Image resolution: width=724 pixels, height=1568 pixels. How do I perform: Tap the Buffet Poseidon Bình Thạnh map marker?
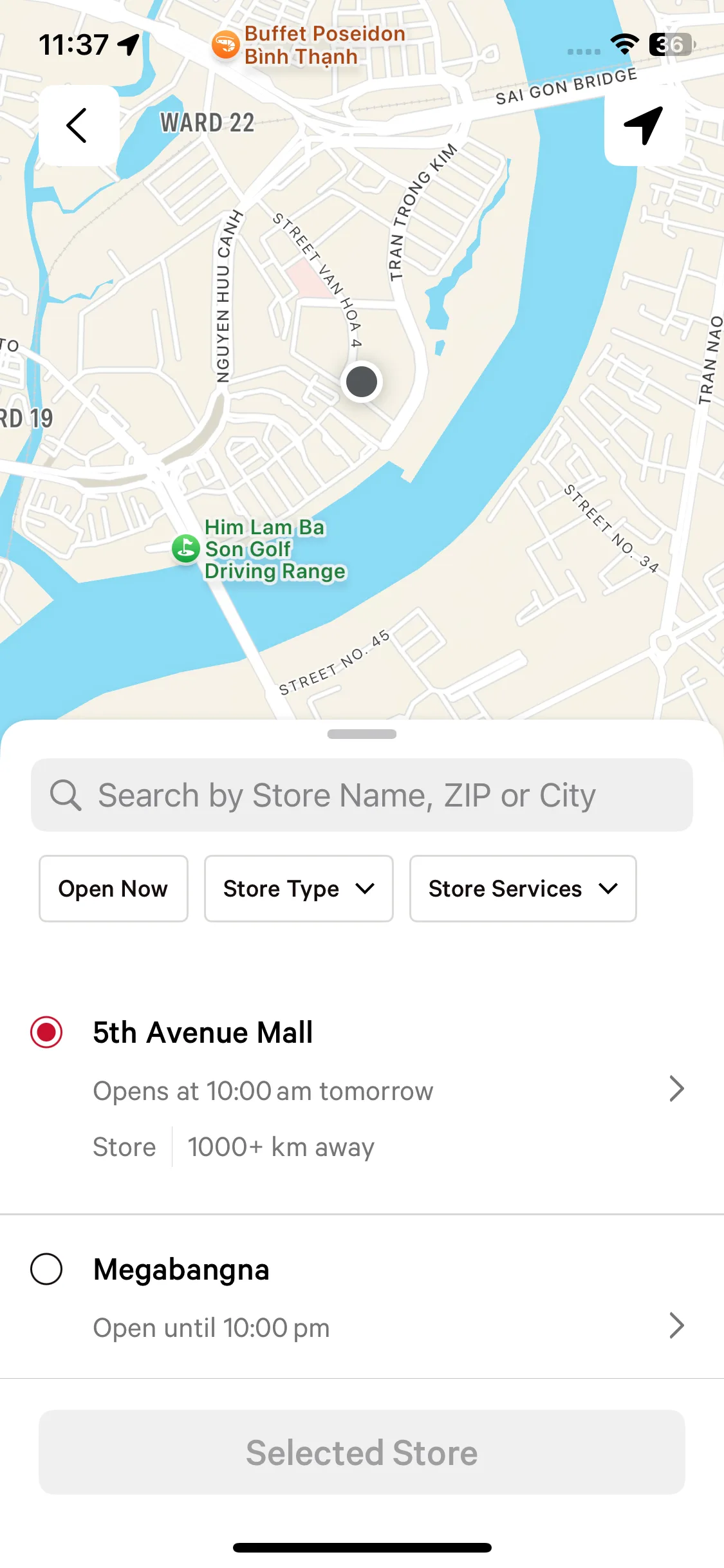point(226,45)
